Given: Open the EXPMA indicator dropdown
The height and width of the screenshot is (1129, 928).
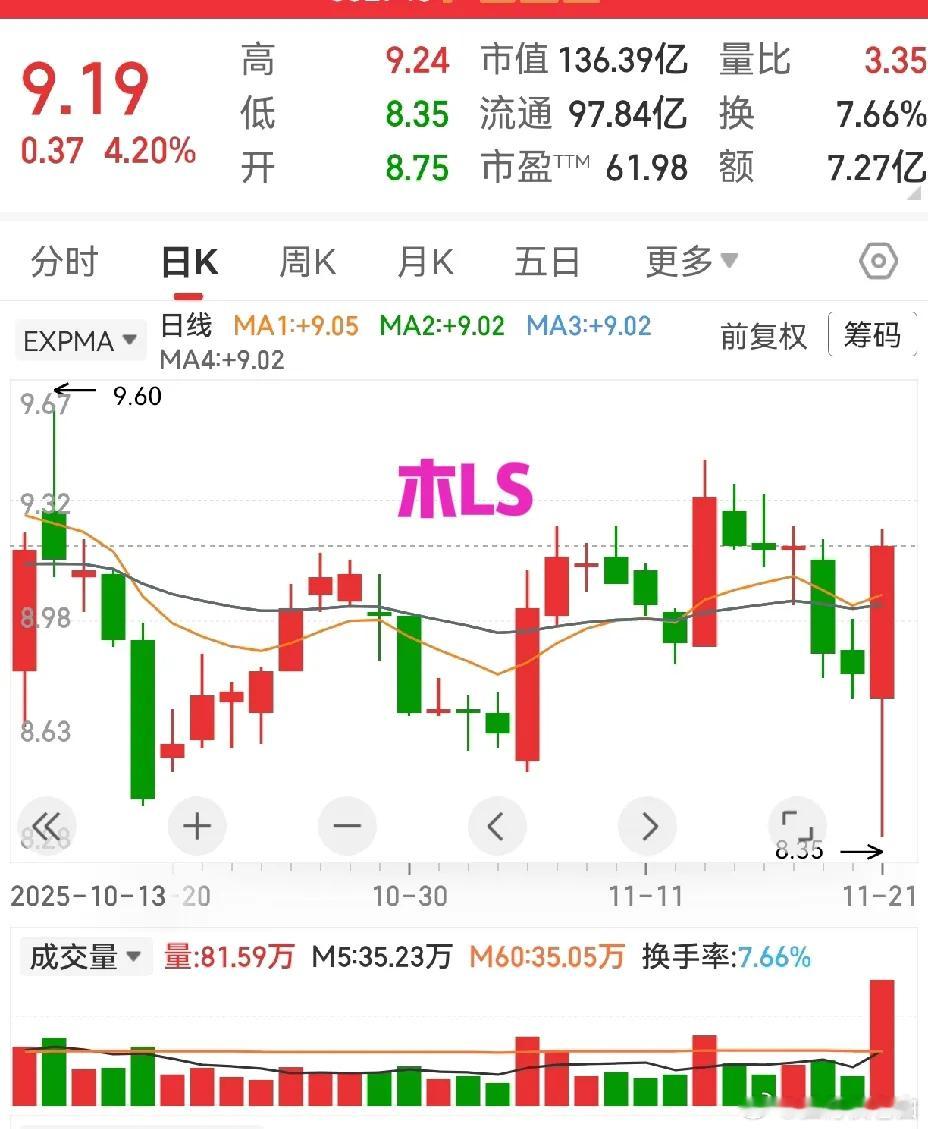Looking at the screenshot, I should 79,340.
